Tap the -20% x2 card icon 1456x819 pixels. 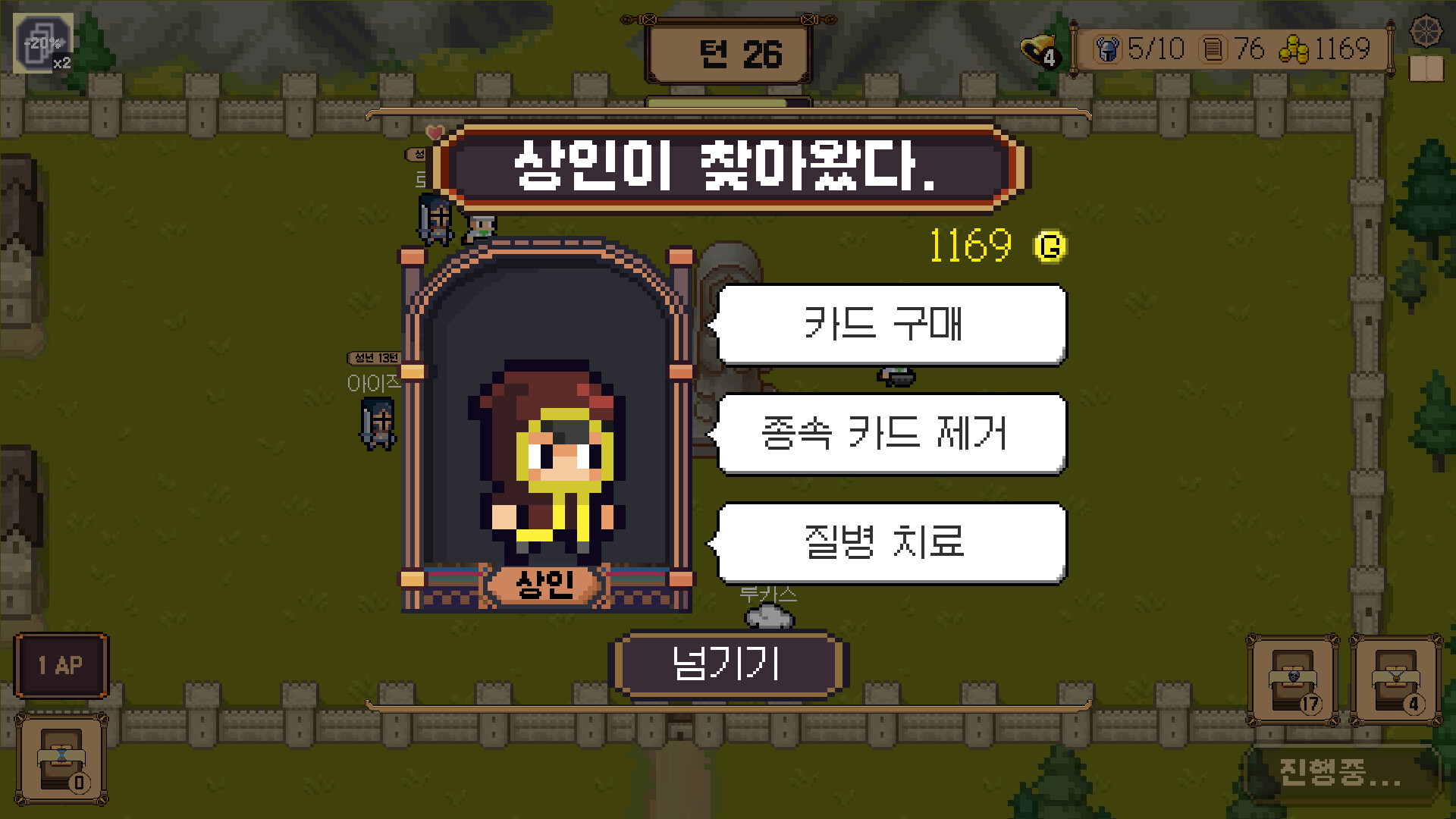(43, 44)
